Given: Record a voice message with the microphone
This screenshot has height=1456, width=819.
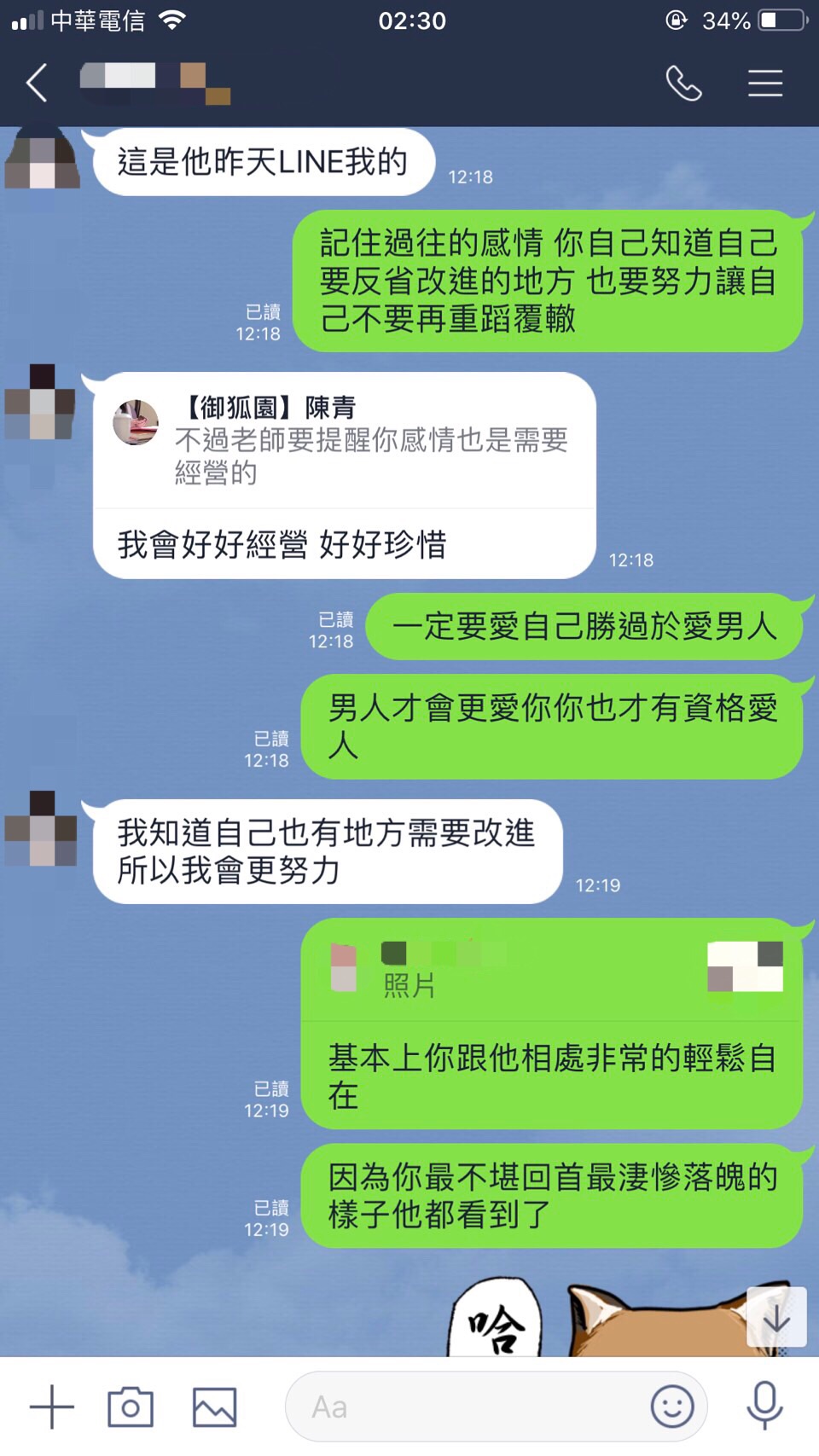Looking at the screenshot, I should point(764,1405).
